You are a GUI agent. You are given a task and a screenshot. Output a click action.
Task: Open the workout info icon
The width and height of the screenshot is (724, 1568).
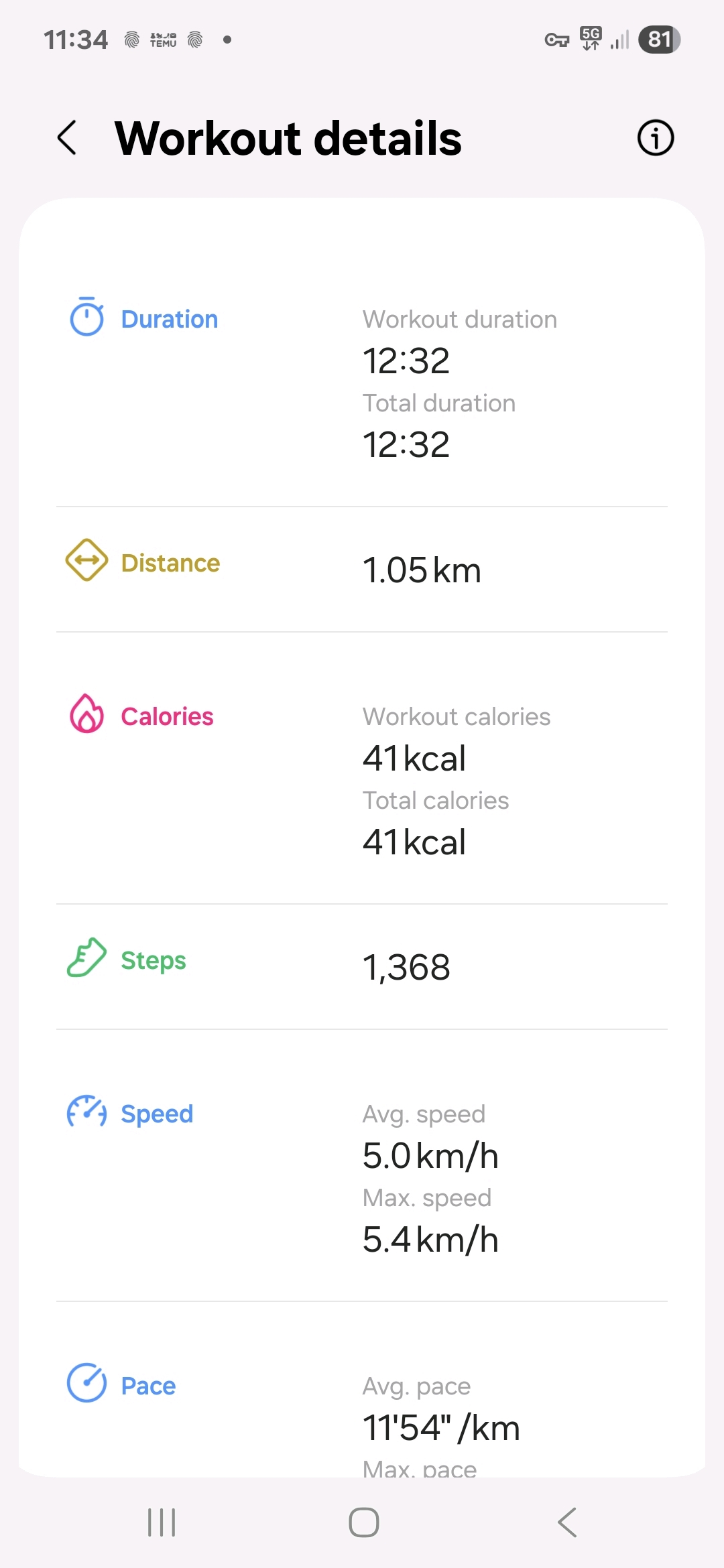click(655, 138)
